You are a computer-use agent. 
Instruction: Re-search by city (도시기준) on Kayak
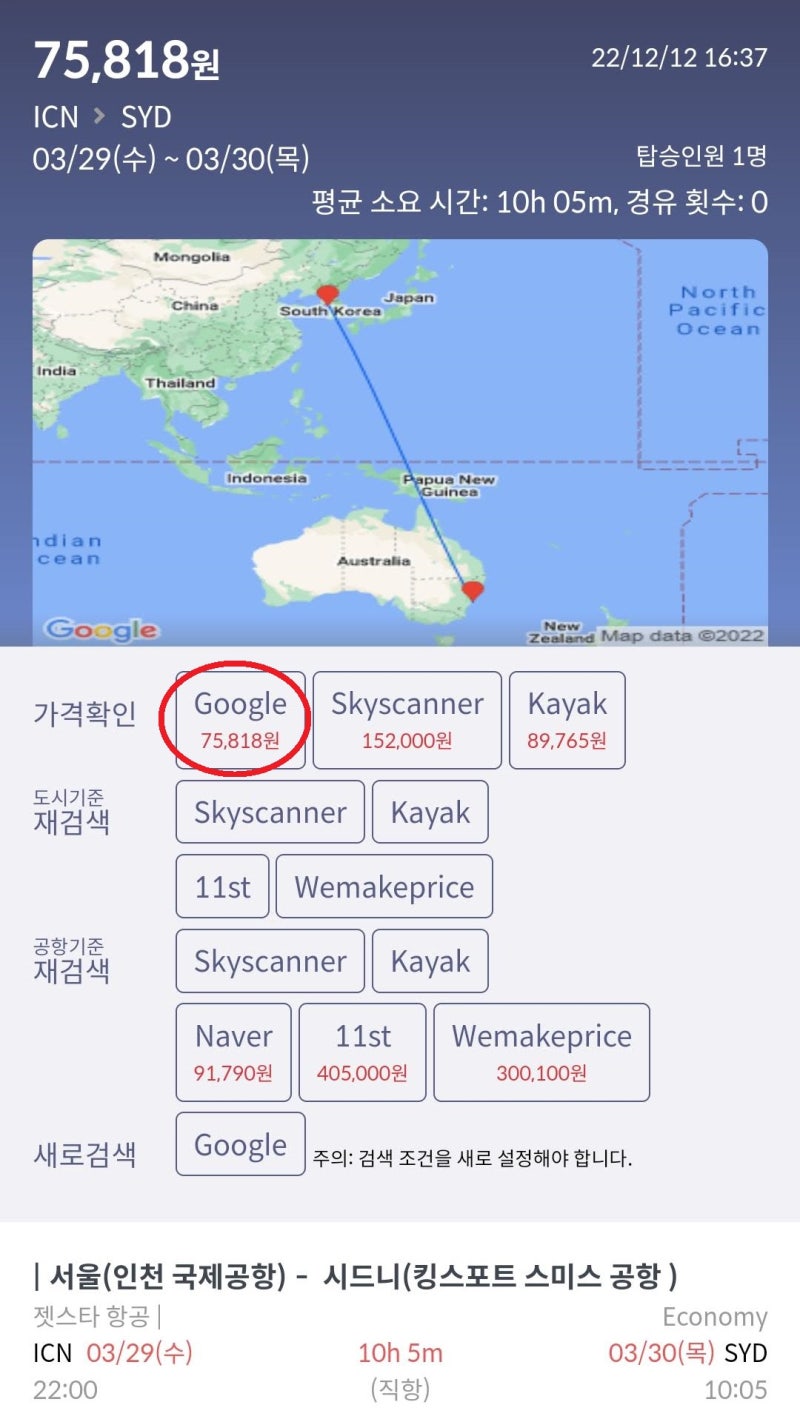tap(430, 812)
